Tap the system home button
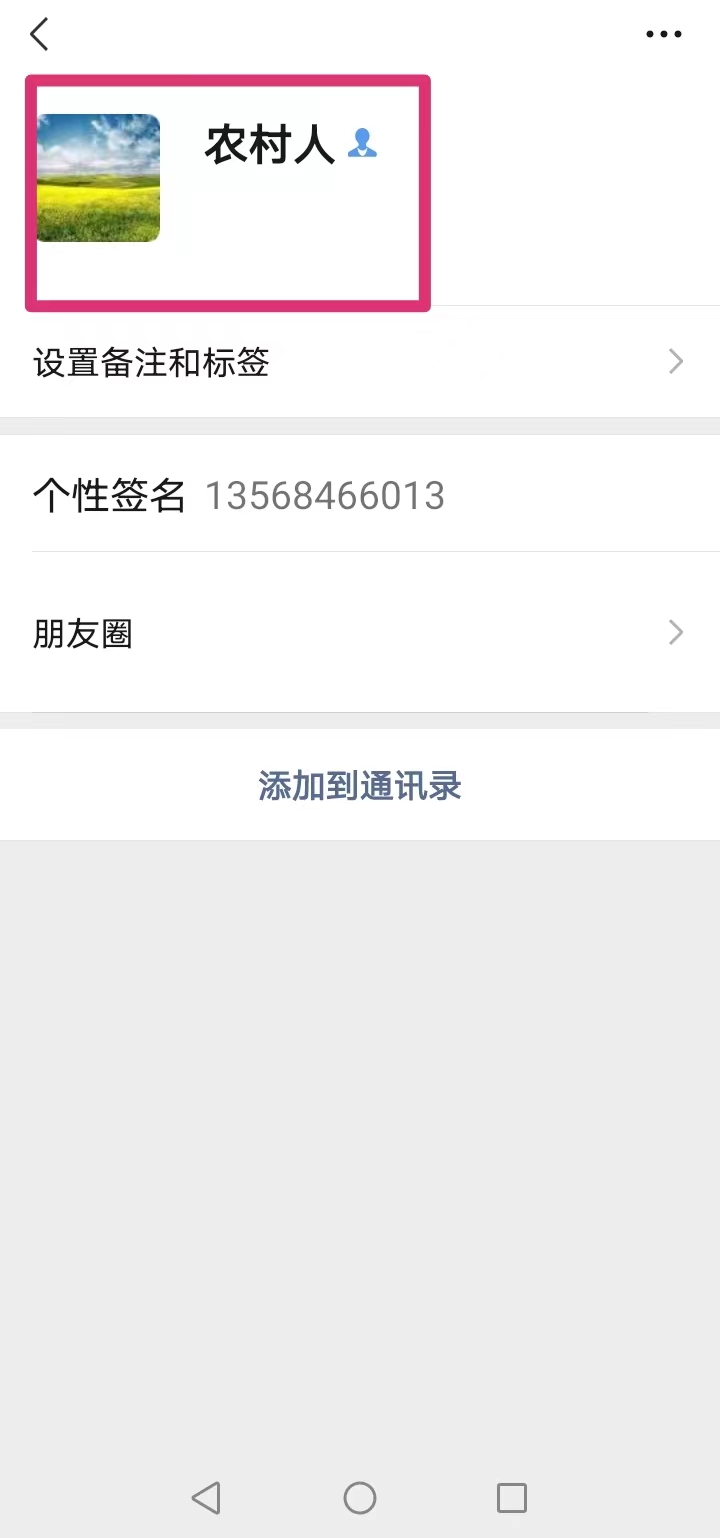Screen dimensions: 720x1538 [x=360, y=1497]
